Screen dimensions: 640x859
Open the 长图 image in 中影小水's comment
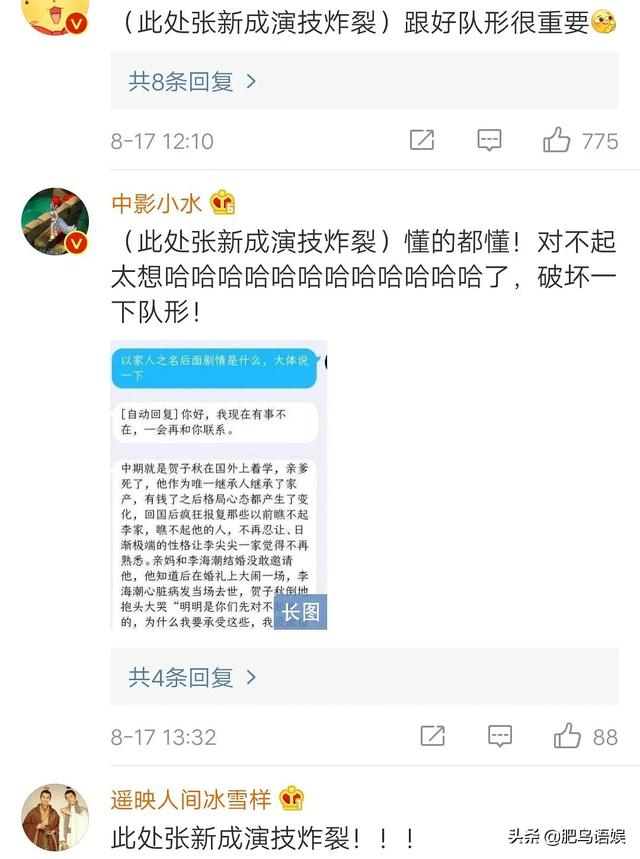(x=218, y=485)
